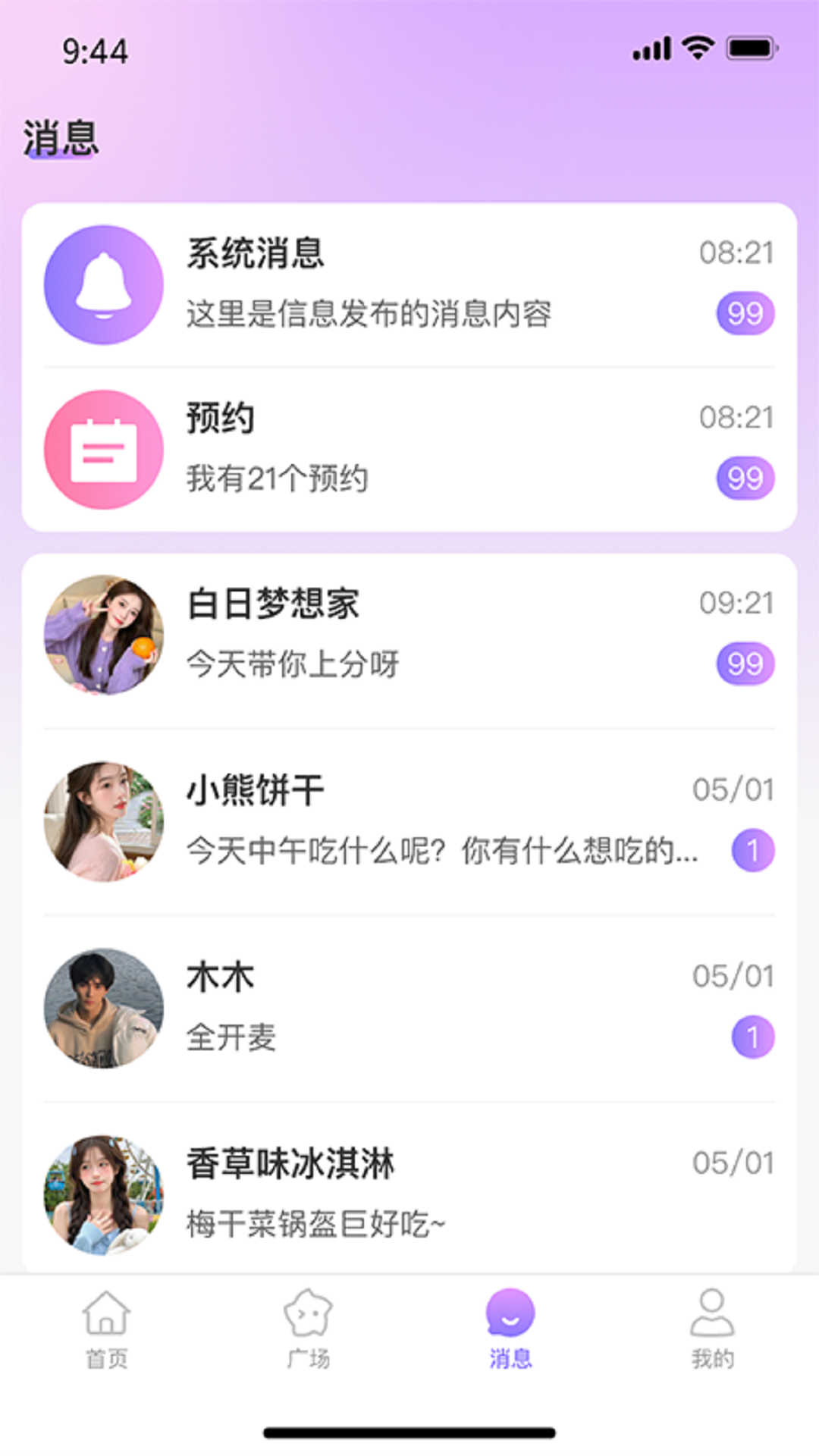The image size is (819, 1456).
Task: Open the conversation with 木木
Action: pos(409,1007)
